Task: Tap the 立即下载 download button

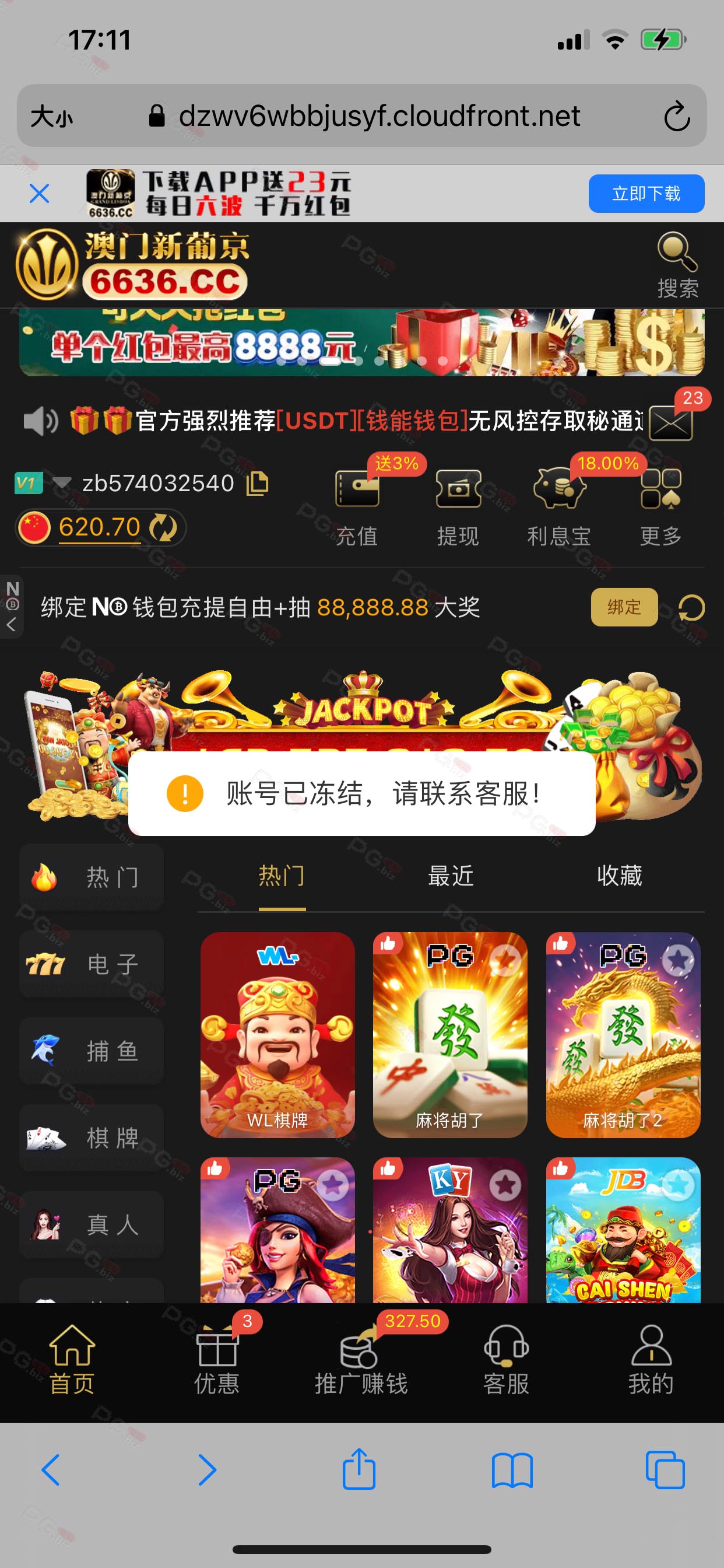Action: click(x=646, y=194)
